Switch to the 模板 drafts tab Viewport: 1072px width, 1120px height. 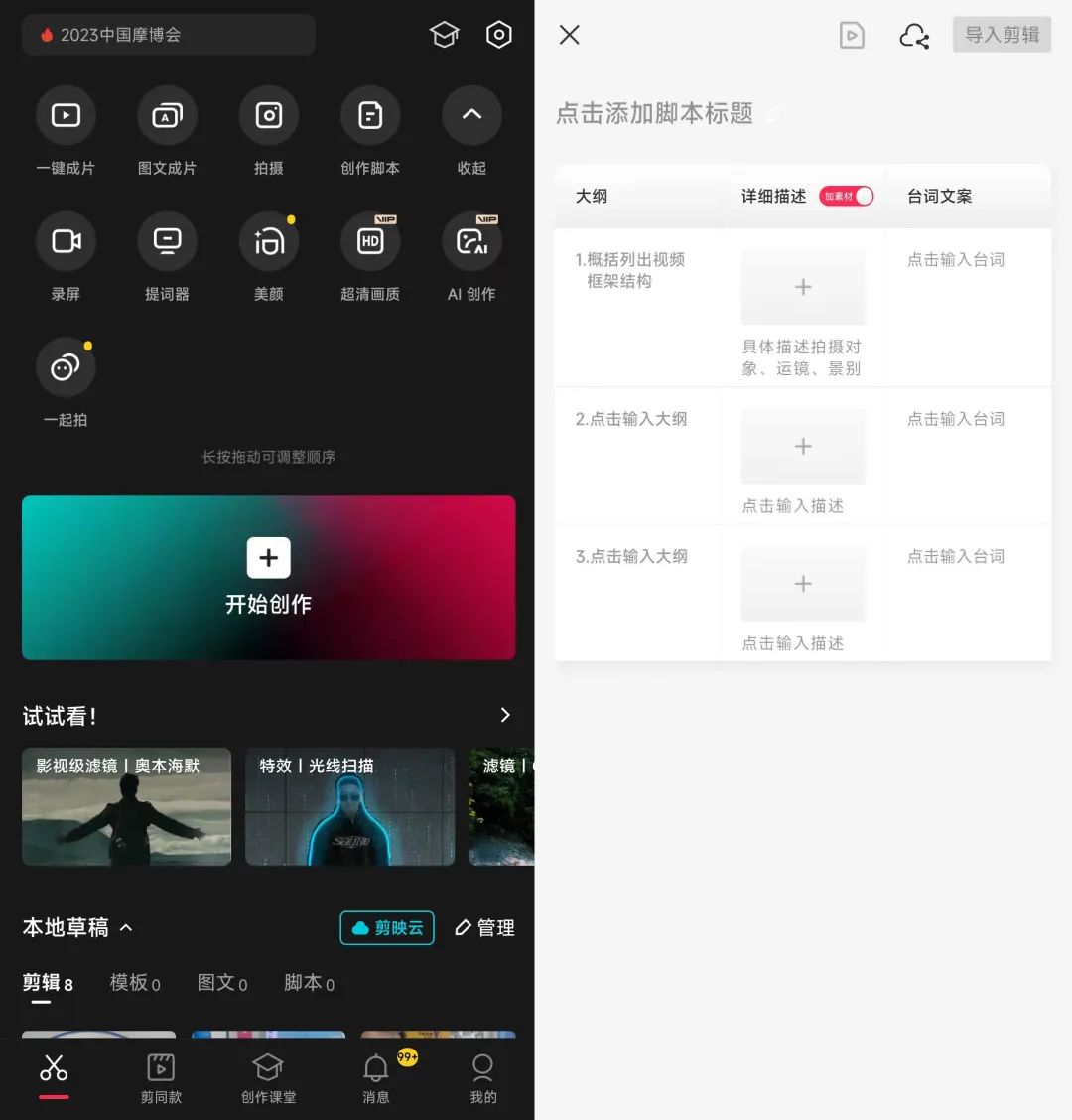(134, 983)
